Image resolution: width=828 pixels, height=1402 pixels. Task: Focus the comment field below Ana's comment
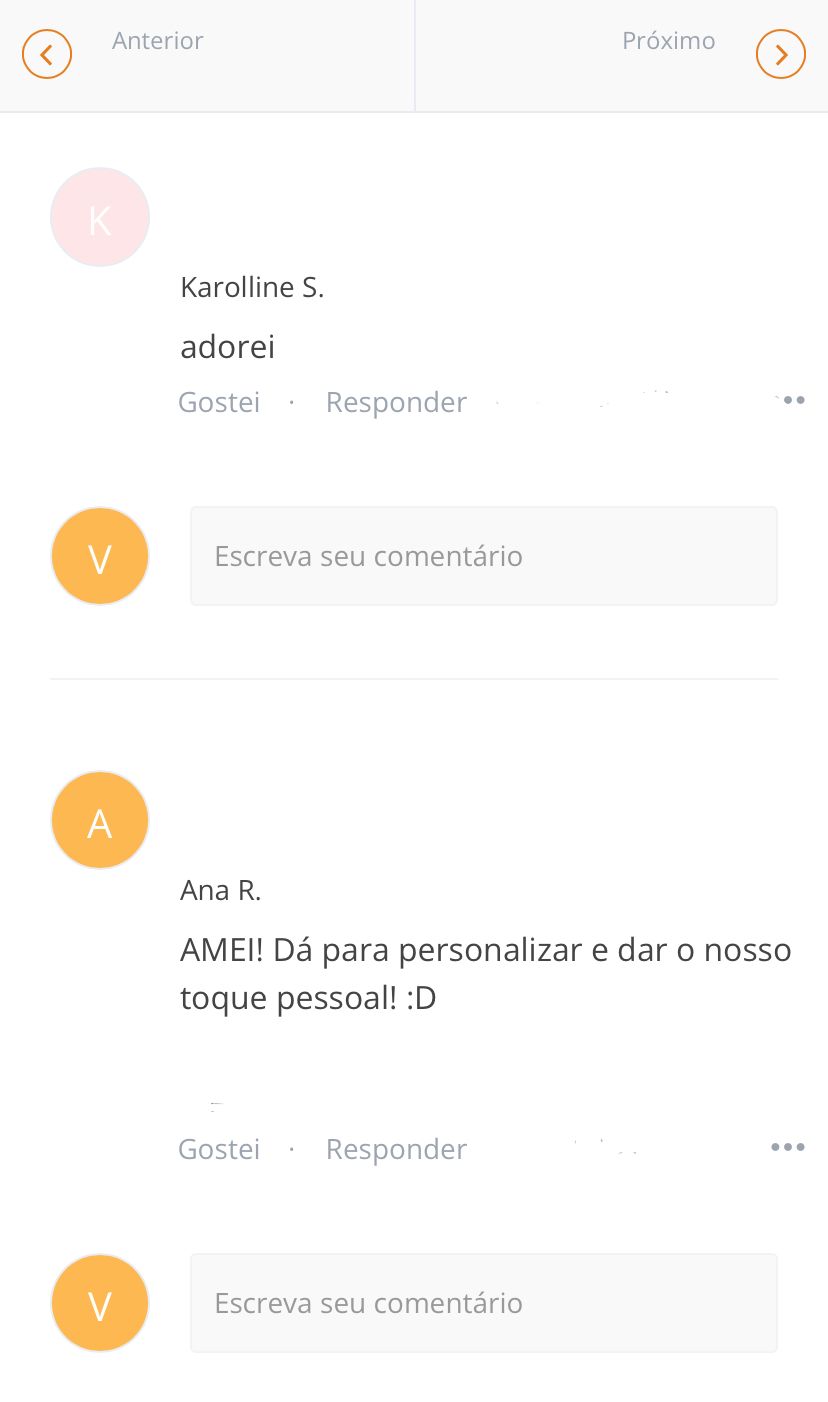coord(483,1303)
